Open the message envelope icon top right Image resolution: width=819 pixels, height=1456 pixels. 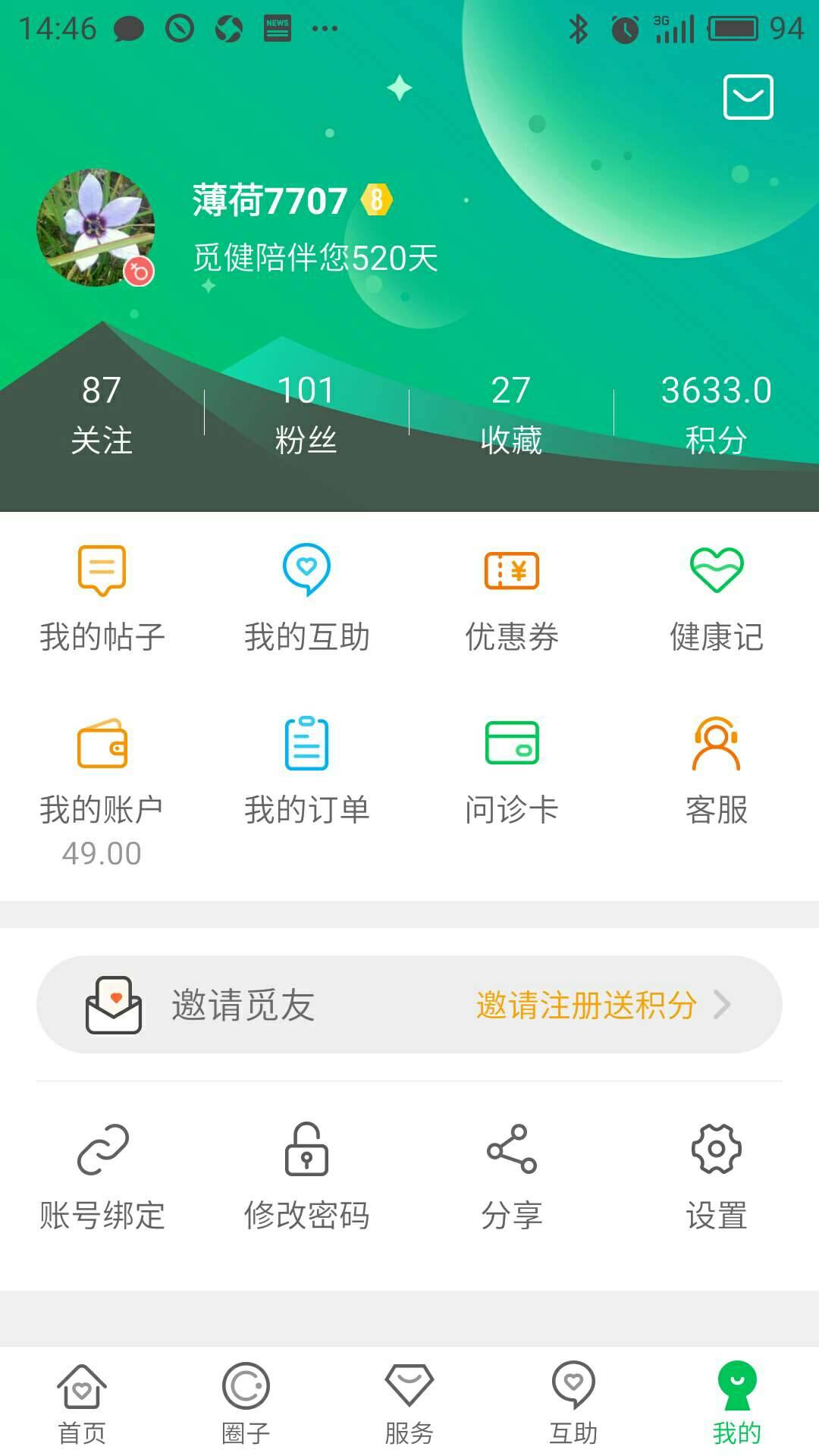coord(748,98)
